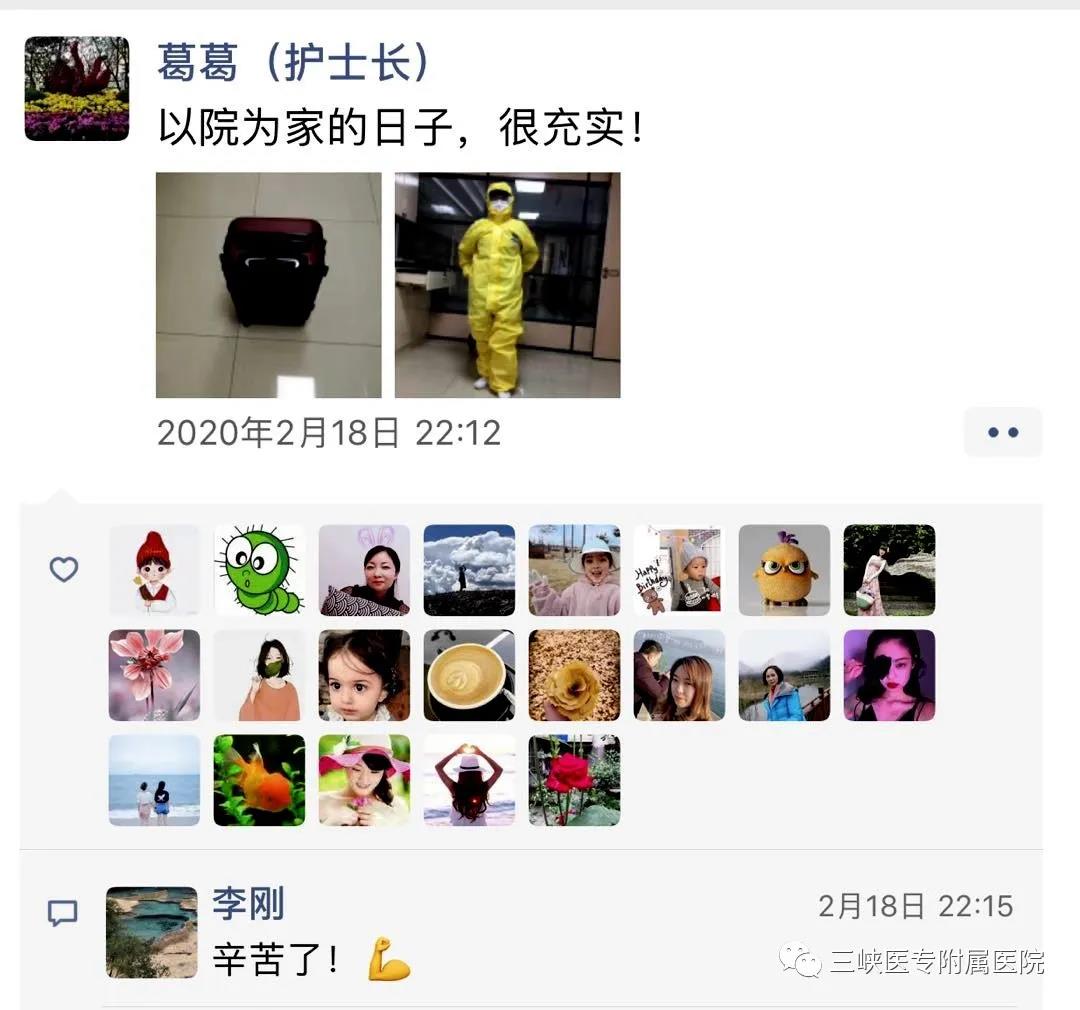Screen dimensions: 1080x1010
Task: Open the angry yellow chick avatar profile
Action: (x=784, y=570)
